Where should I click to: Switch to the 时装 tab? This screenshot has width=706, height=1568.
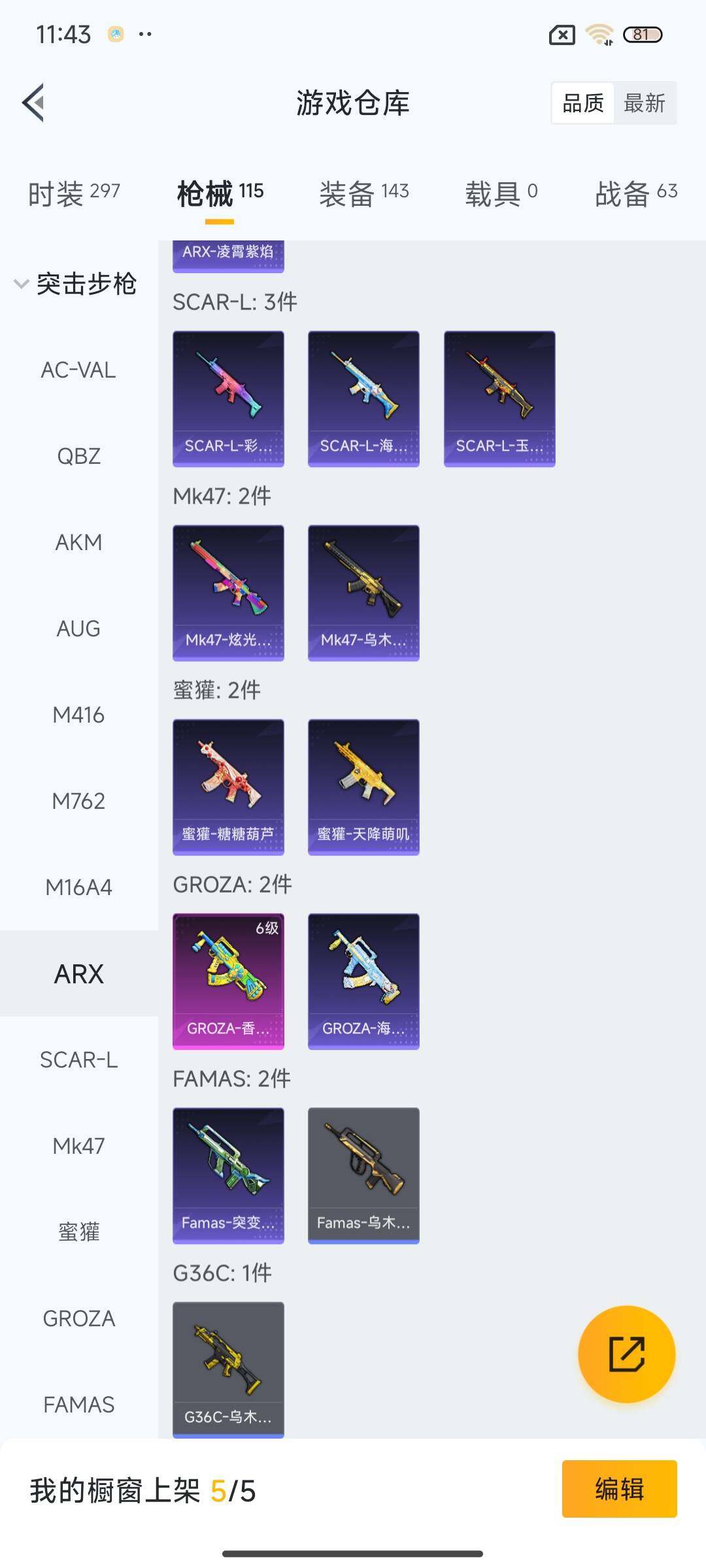(x=73, y=193)
